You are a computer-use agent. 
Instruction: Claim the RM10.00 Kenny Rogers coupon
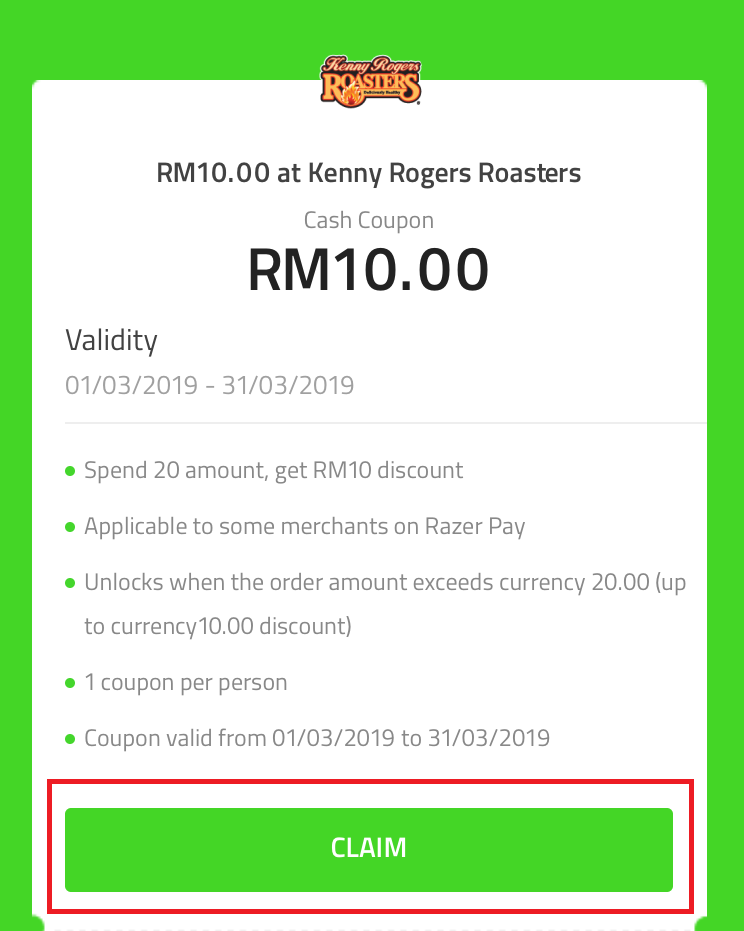pos(369,849)
